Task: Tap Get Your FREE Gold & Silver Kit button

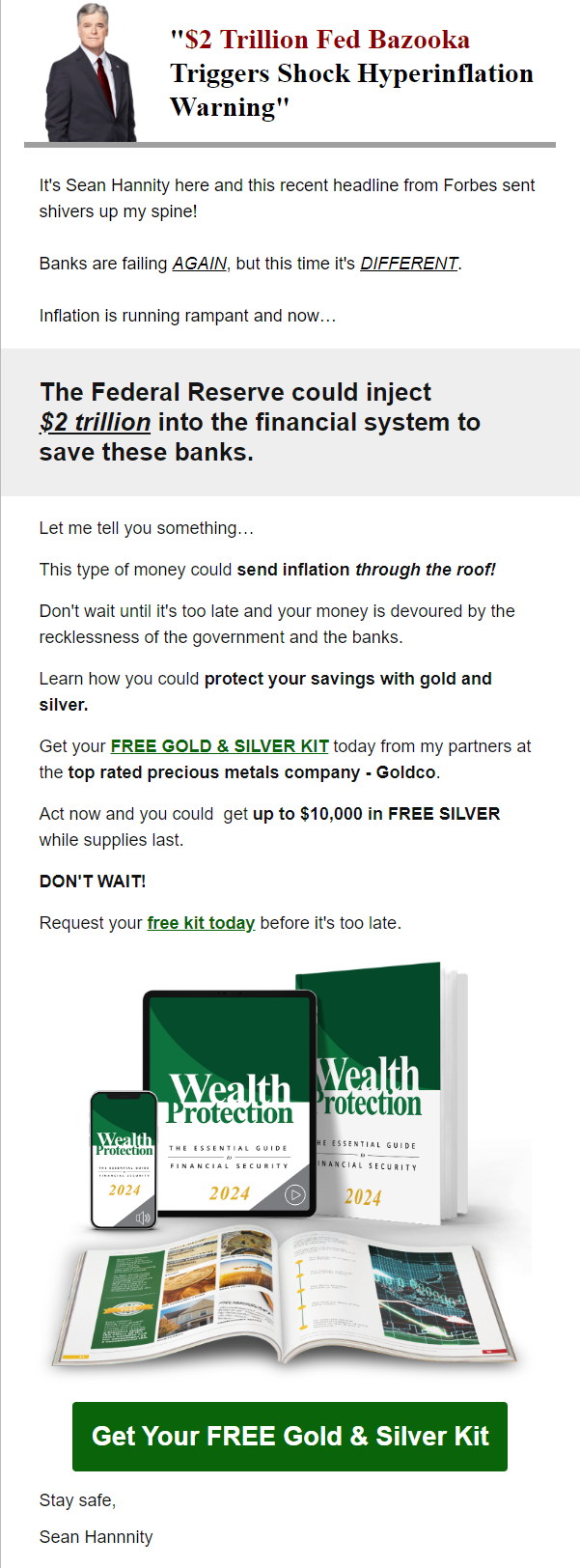Action: [x=290, y=1436]
